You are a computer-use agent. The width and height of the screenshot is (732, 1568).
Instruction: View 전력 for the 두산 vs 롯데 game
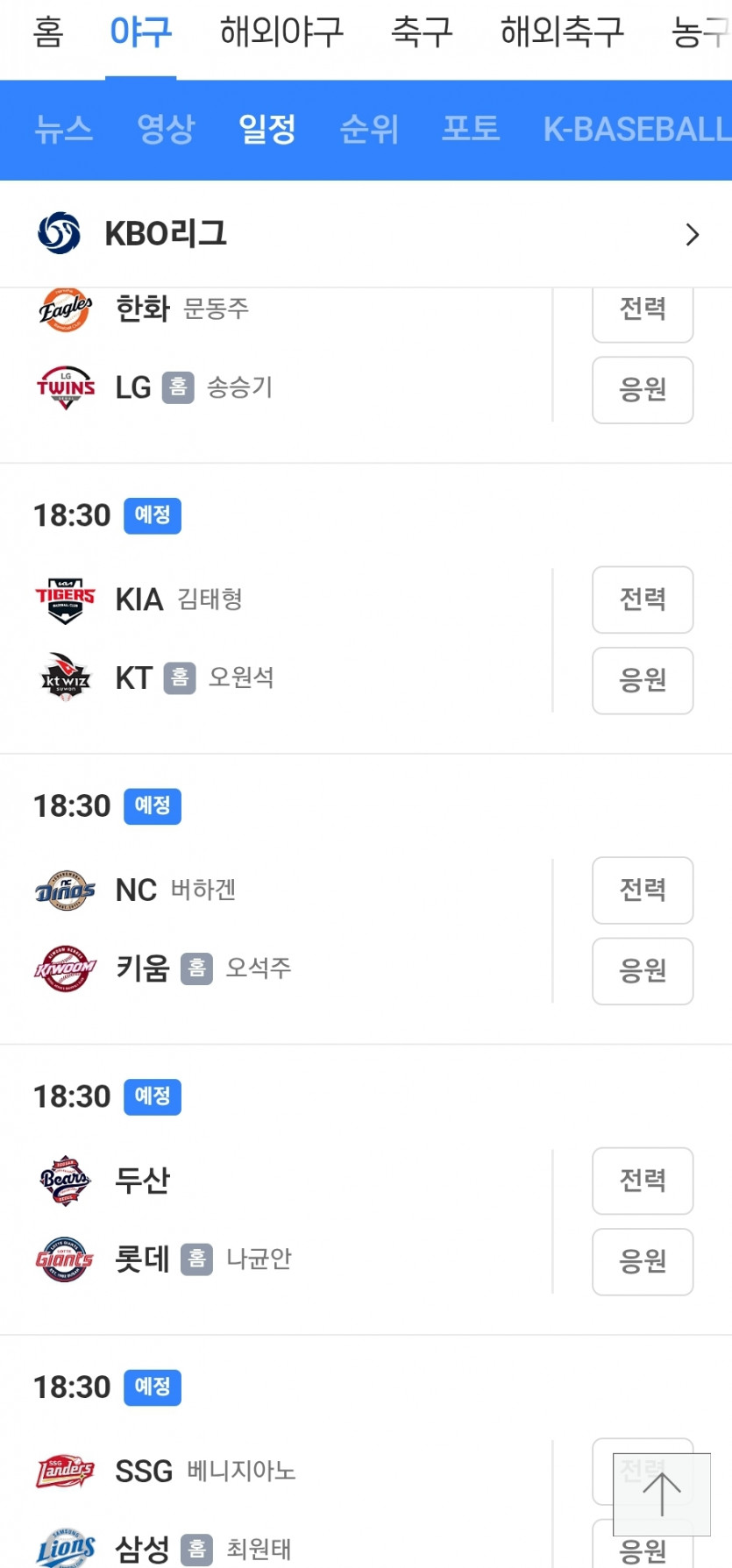click(x=643, y=1181)
